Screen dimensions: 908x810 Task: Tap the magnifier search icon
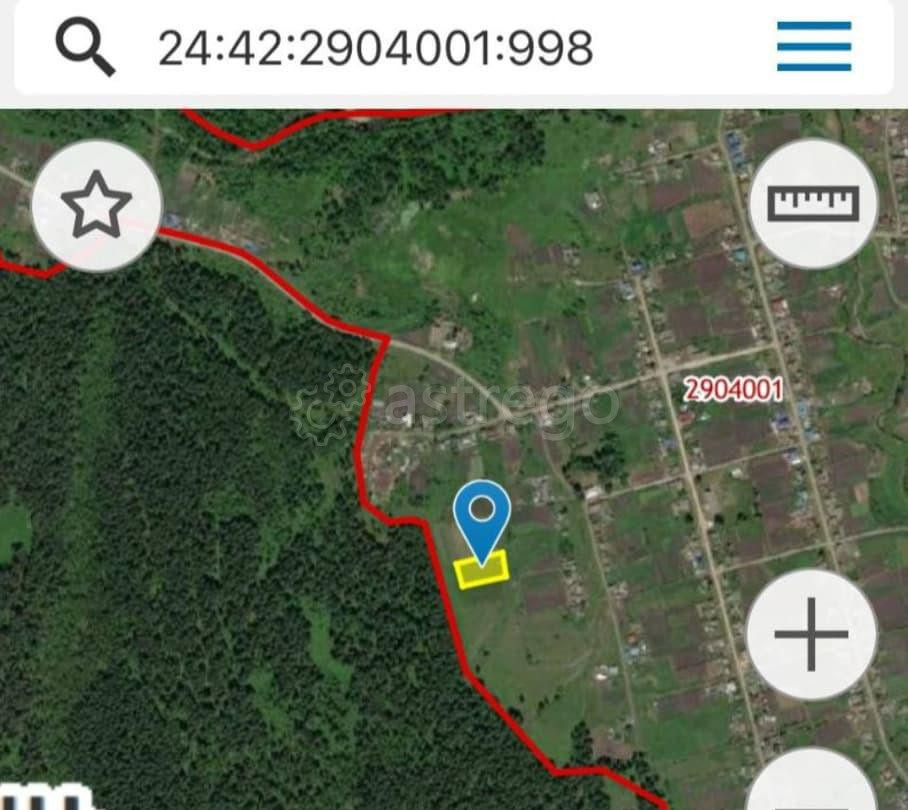[x=84, y=46]
